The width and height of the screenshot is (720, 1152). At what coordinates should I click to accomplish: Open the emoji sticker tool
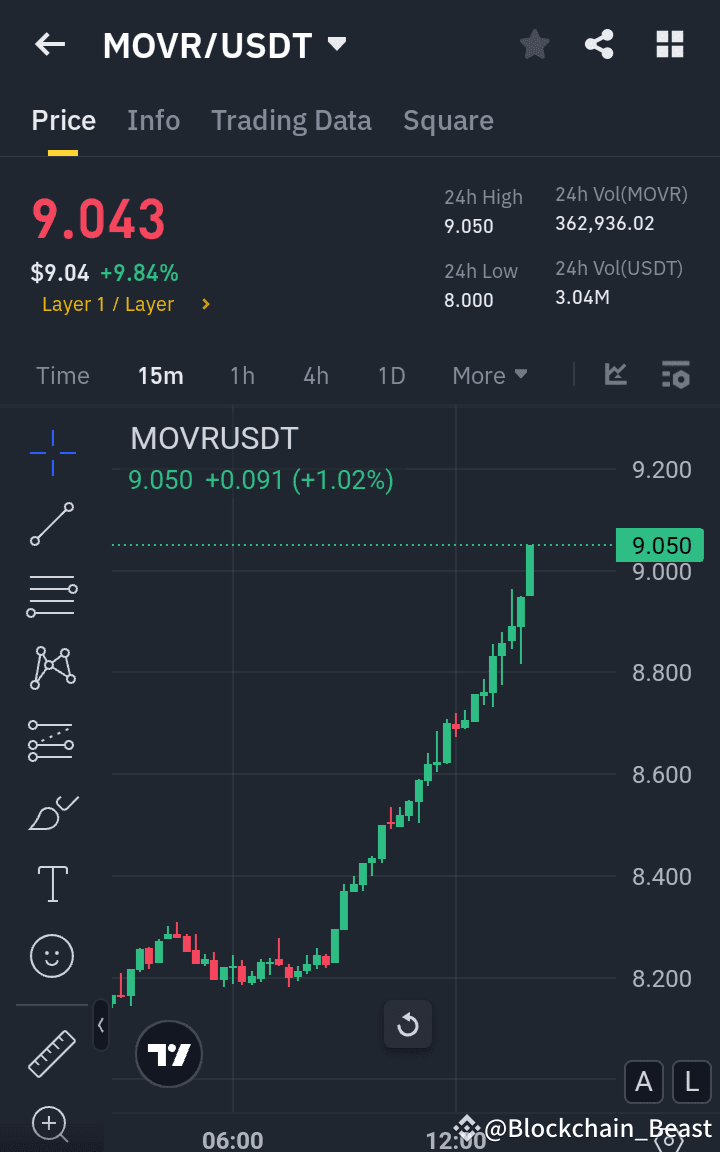pos(51,956)
